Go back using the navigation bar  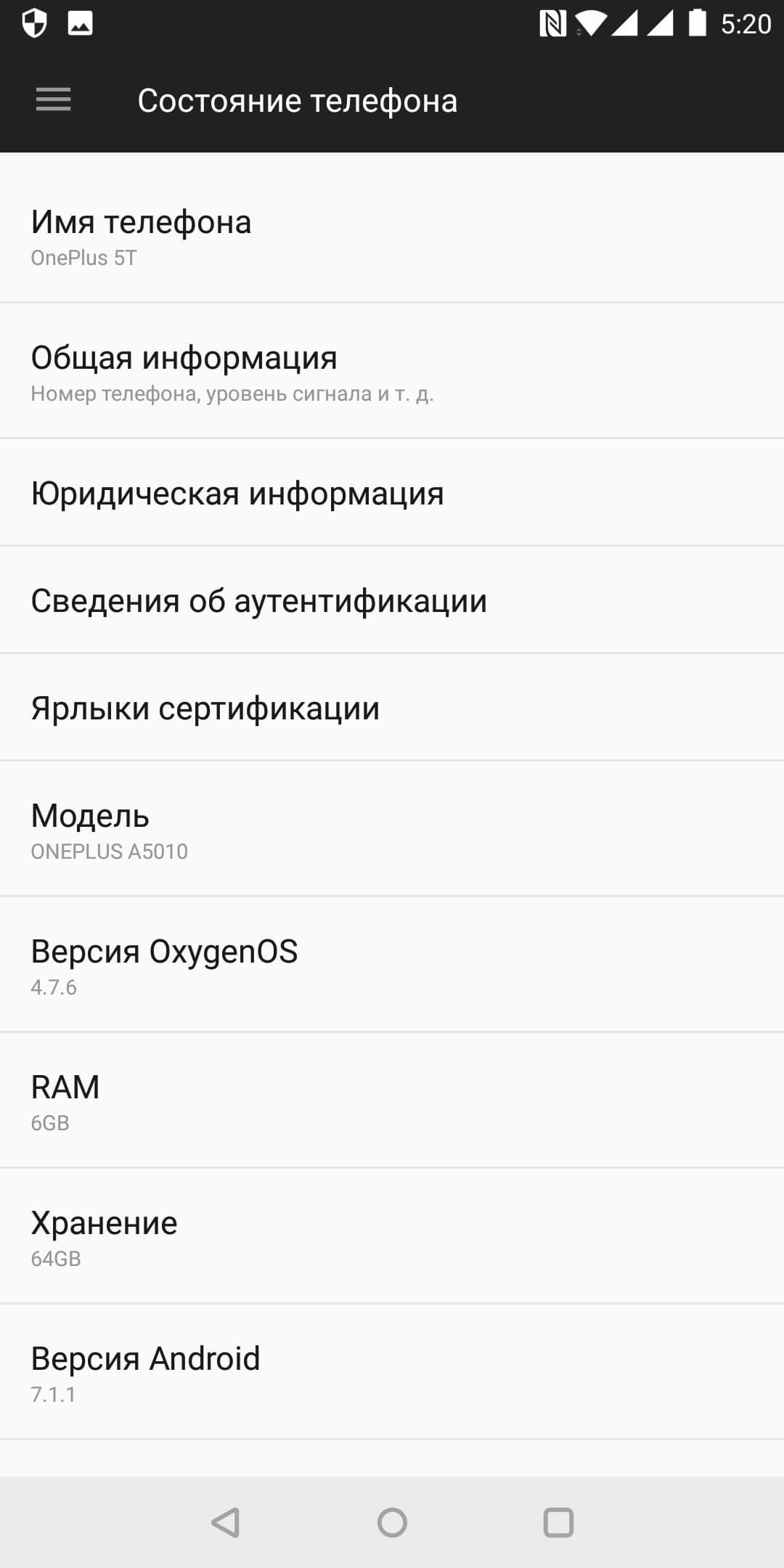(226, 1522)
